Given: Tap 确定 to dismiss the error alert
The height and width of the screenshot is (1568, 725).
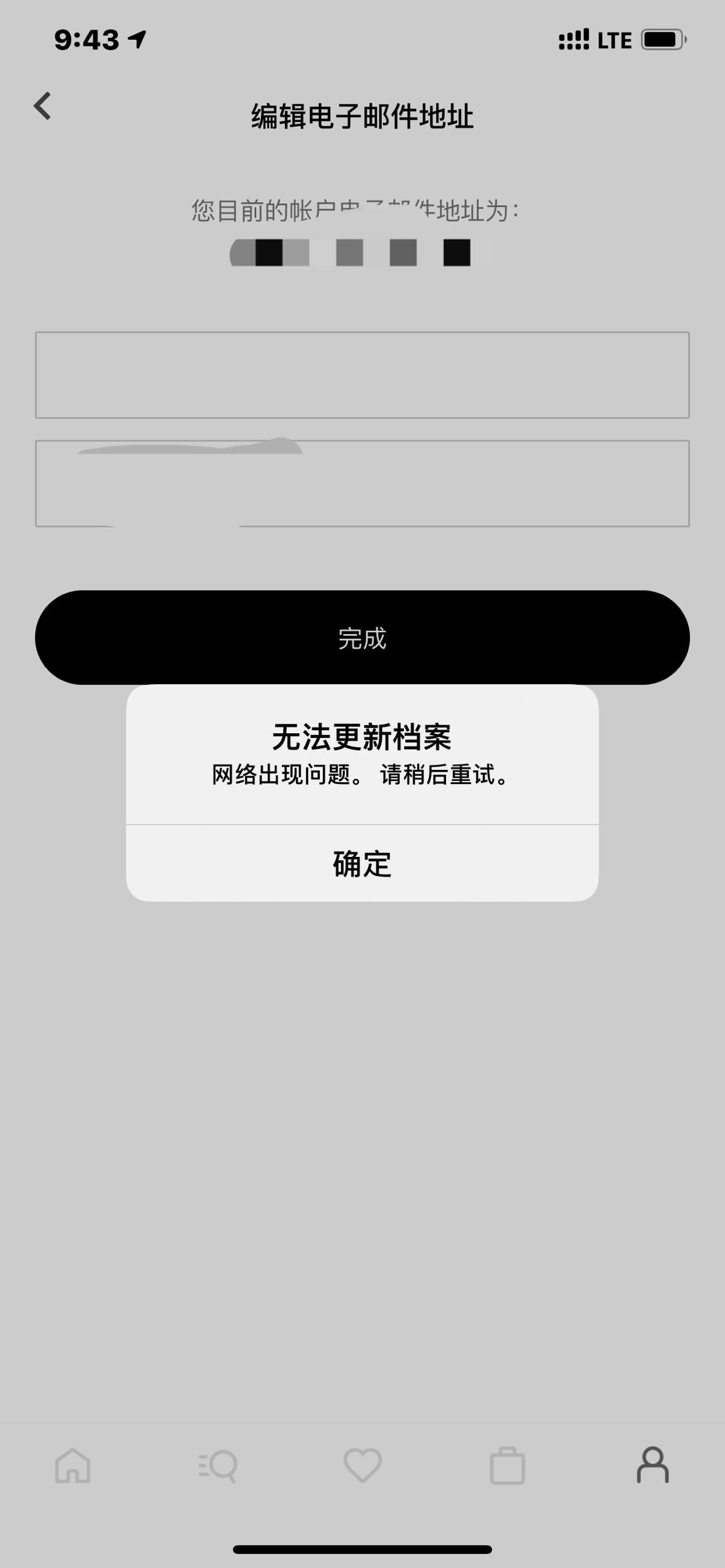Looking at the screenshot, I should 362,864.
